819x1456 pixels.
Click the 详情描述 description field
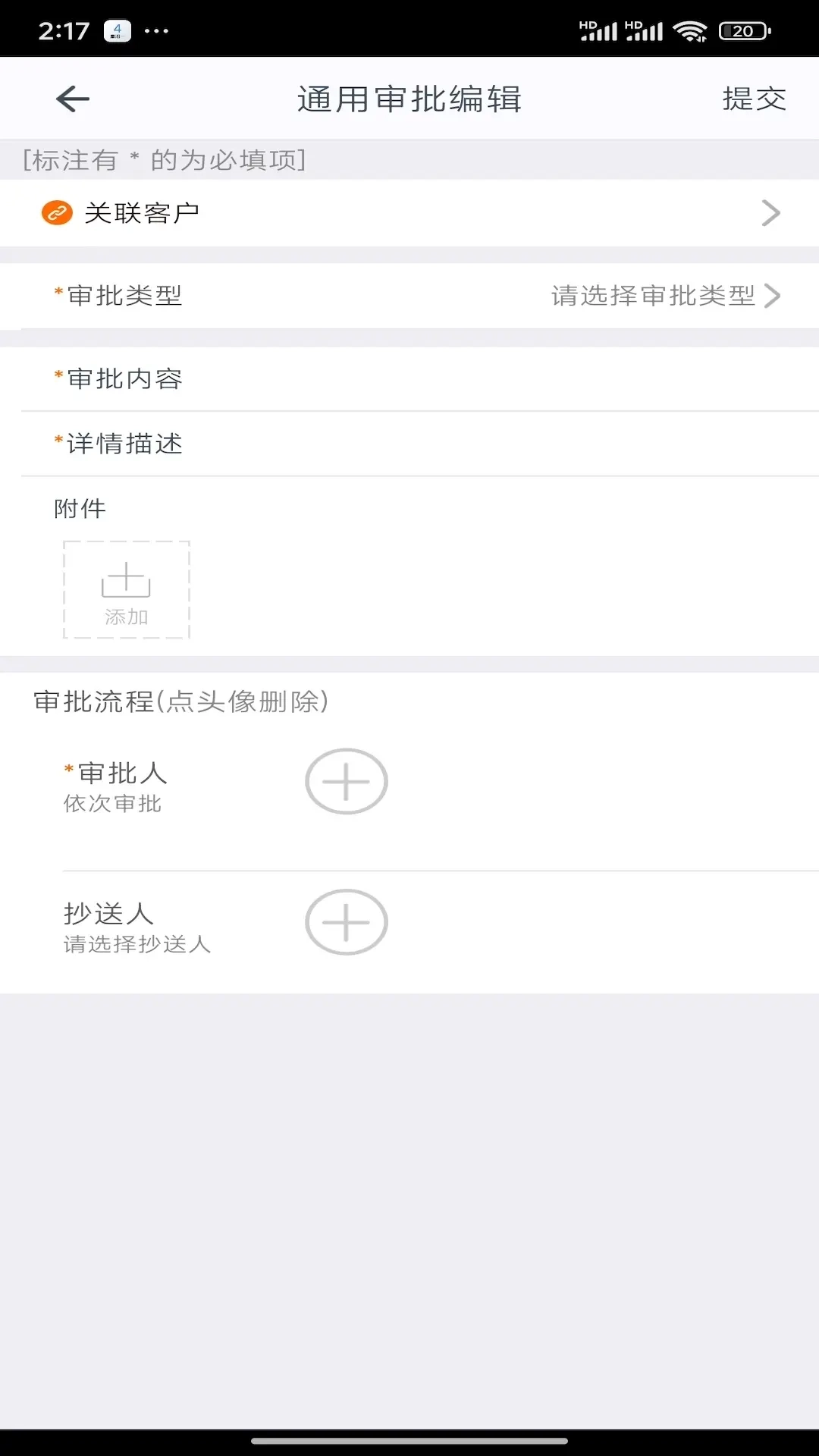(409, 444)
